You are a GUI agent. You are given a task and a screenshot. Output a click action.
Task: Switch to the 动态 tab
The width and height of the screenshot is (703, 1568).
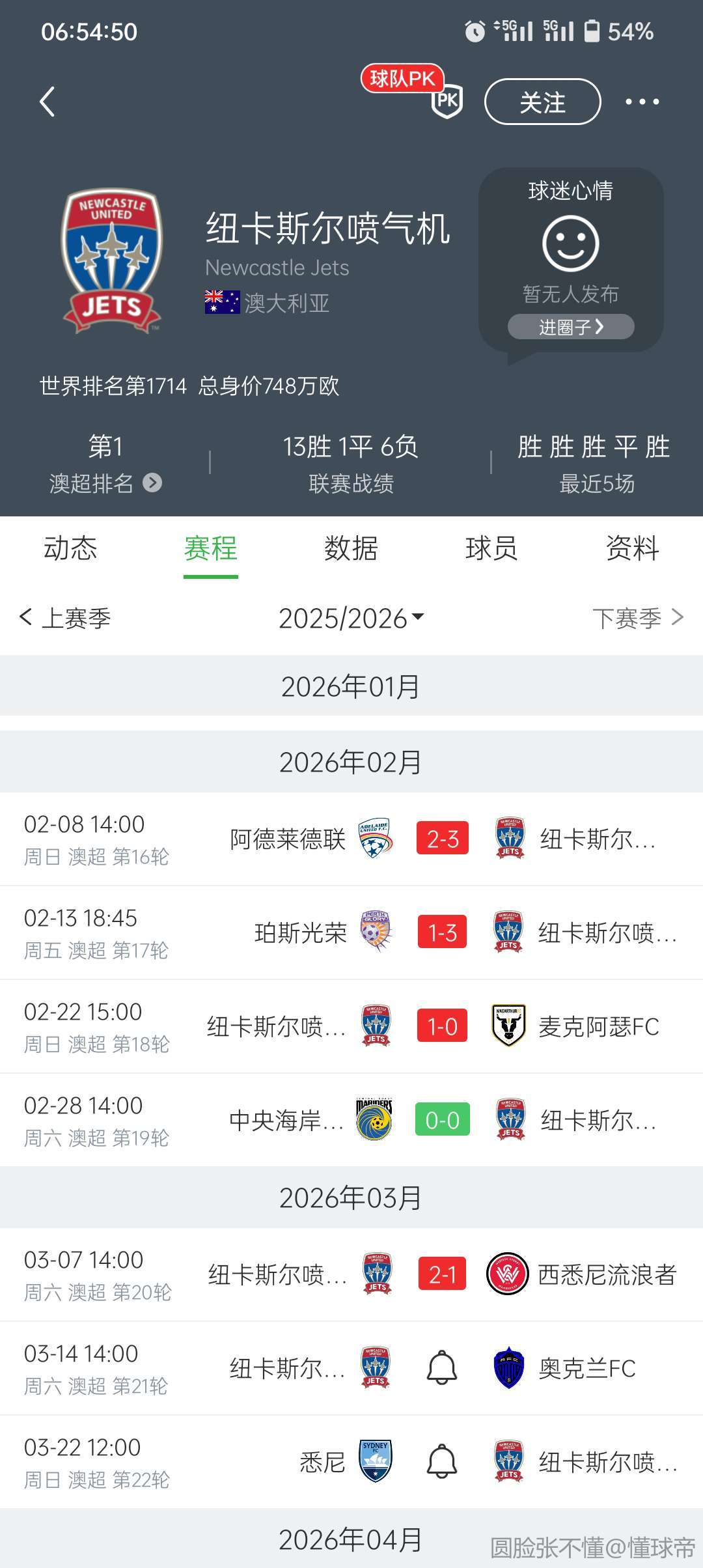(70, 548)
